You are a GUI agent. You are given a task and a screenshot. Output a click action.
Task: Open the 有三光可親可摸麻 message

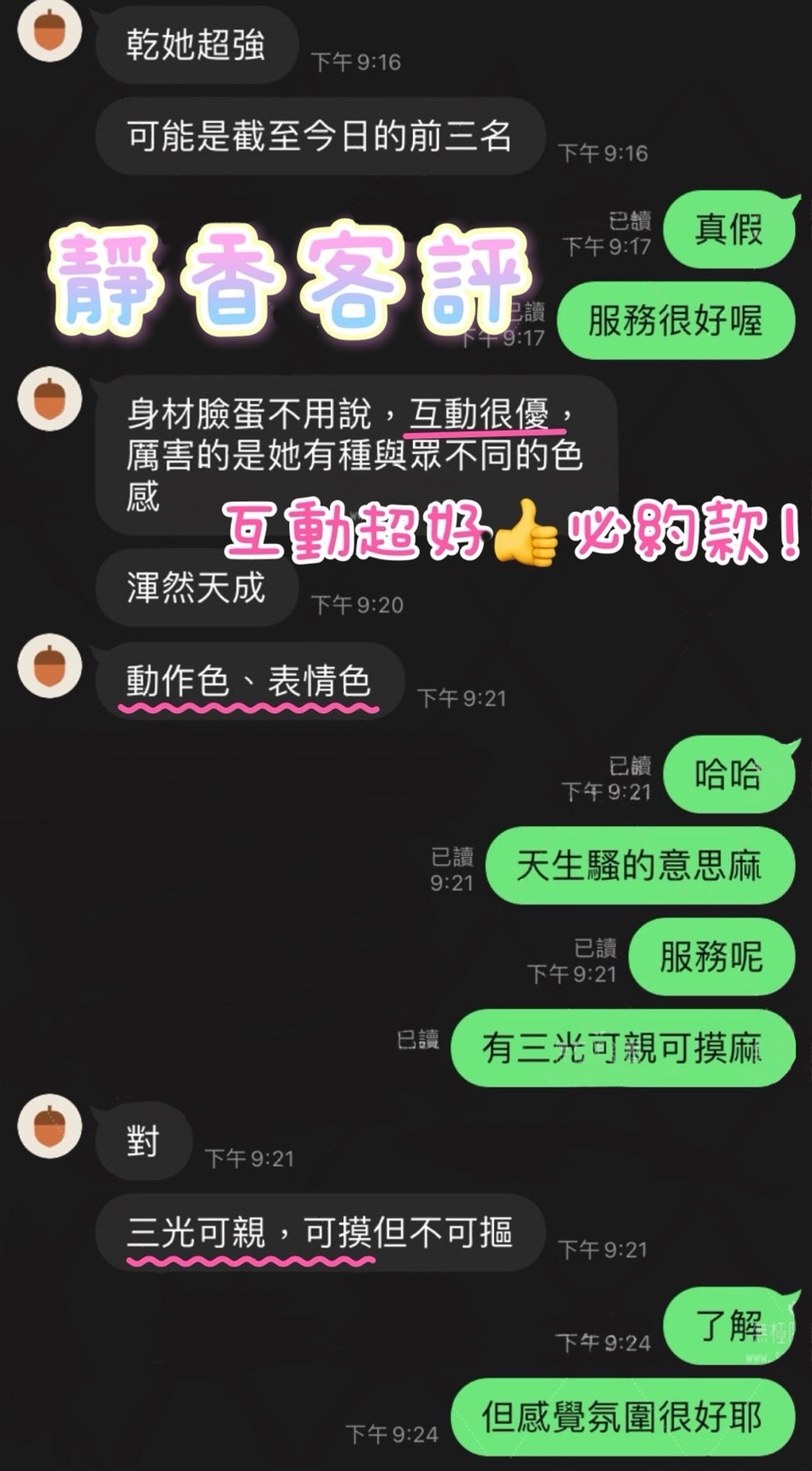point(622,1048)
